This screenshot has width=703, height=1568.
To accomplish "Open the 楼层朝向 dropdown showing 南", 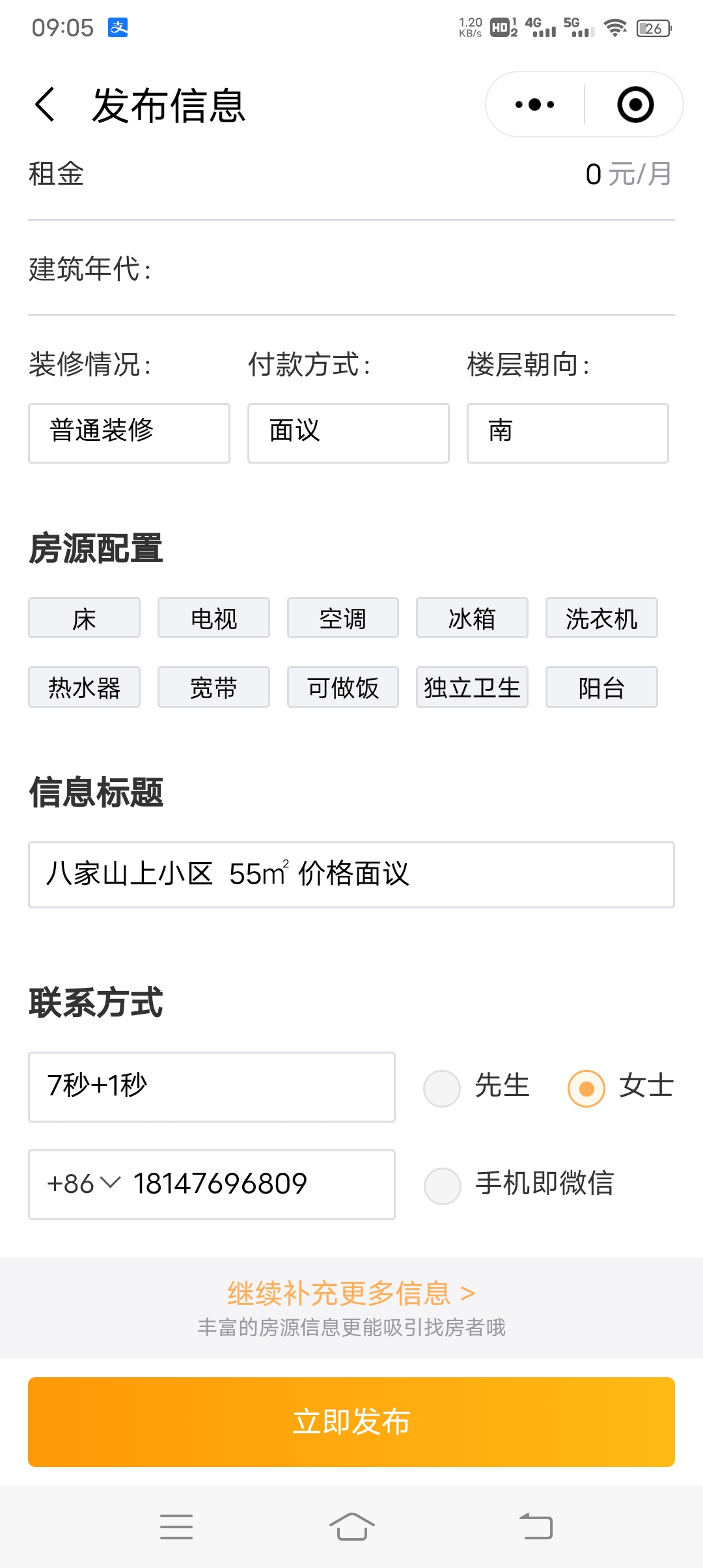I will [x=568, y=433].
